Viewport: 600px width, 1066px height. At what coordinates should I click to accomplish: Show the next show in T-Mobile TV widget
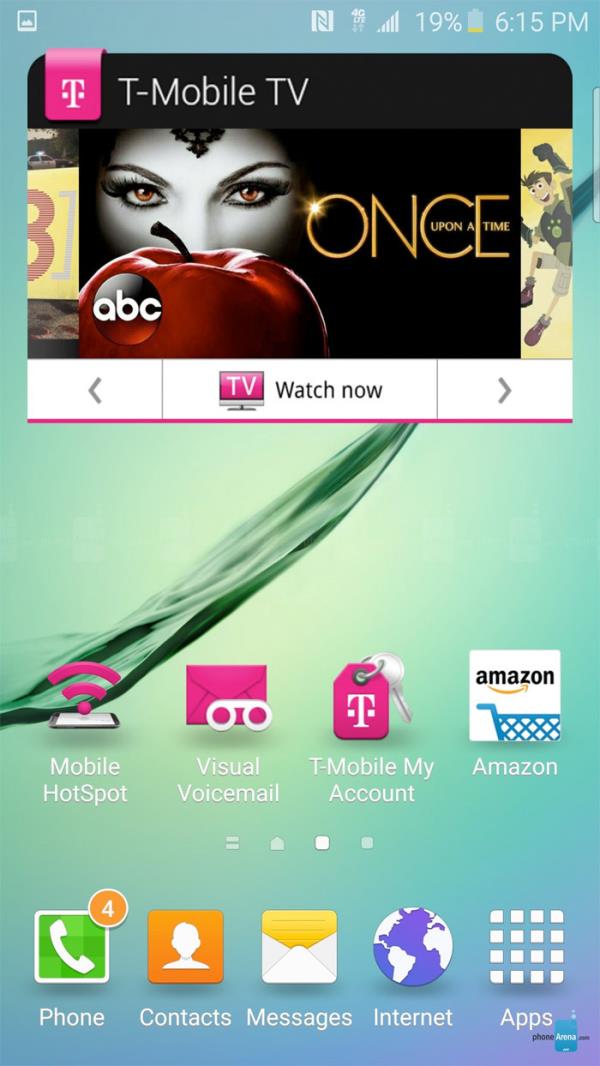(504, 390)
